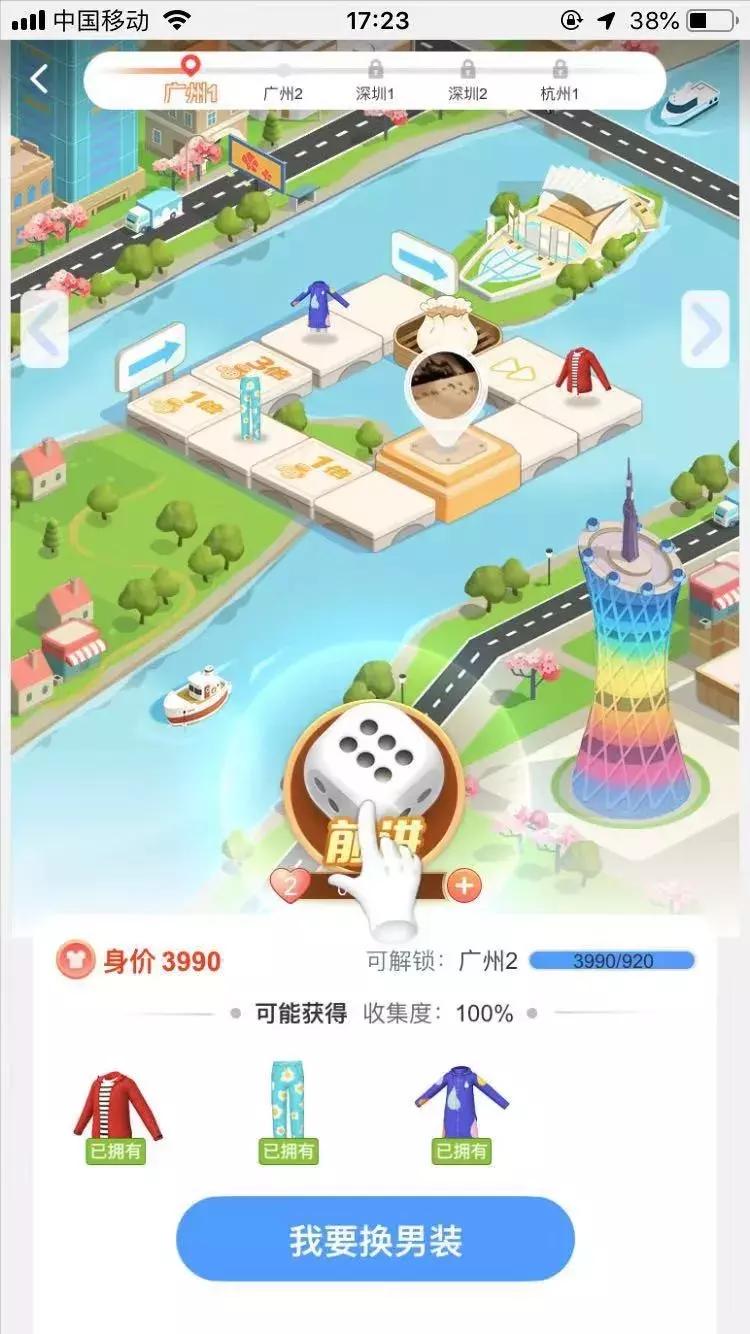Switch to the 广州2 stage tab
This screenshot has height=1334, width=750.
pos(283,90)
